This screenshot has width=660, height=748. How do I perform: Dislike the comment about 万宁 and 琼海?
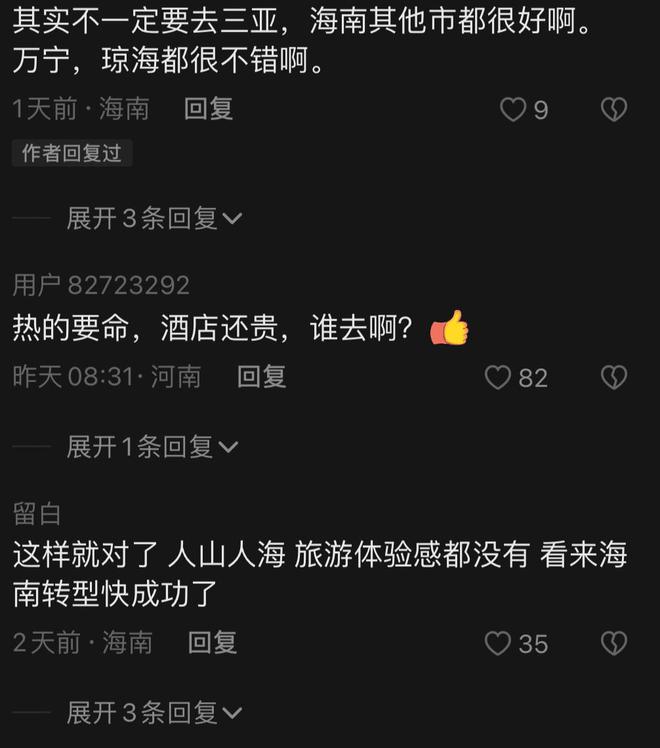click(x=613, y=110)
